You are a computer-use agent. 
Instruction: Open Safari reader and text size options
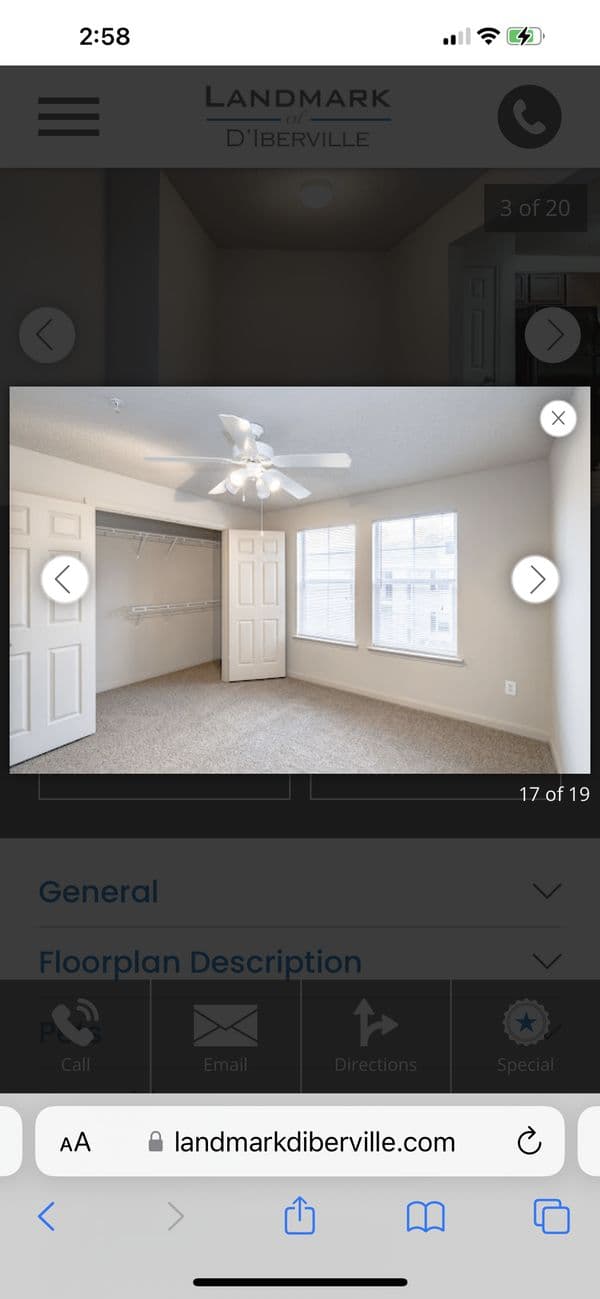point(75,1142)
